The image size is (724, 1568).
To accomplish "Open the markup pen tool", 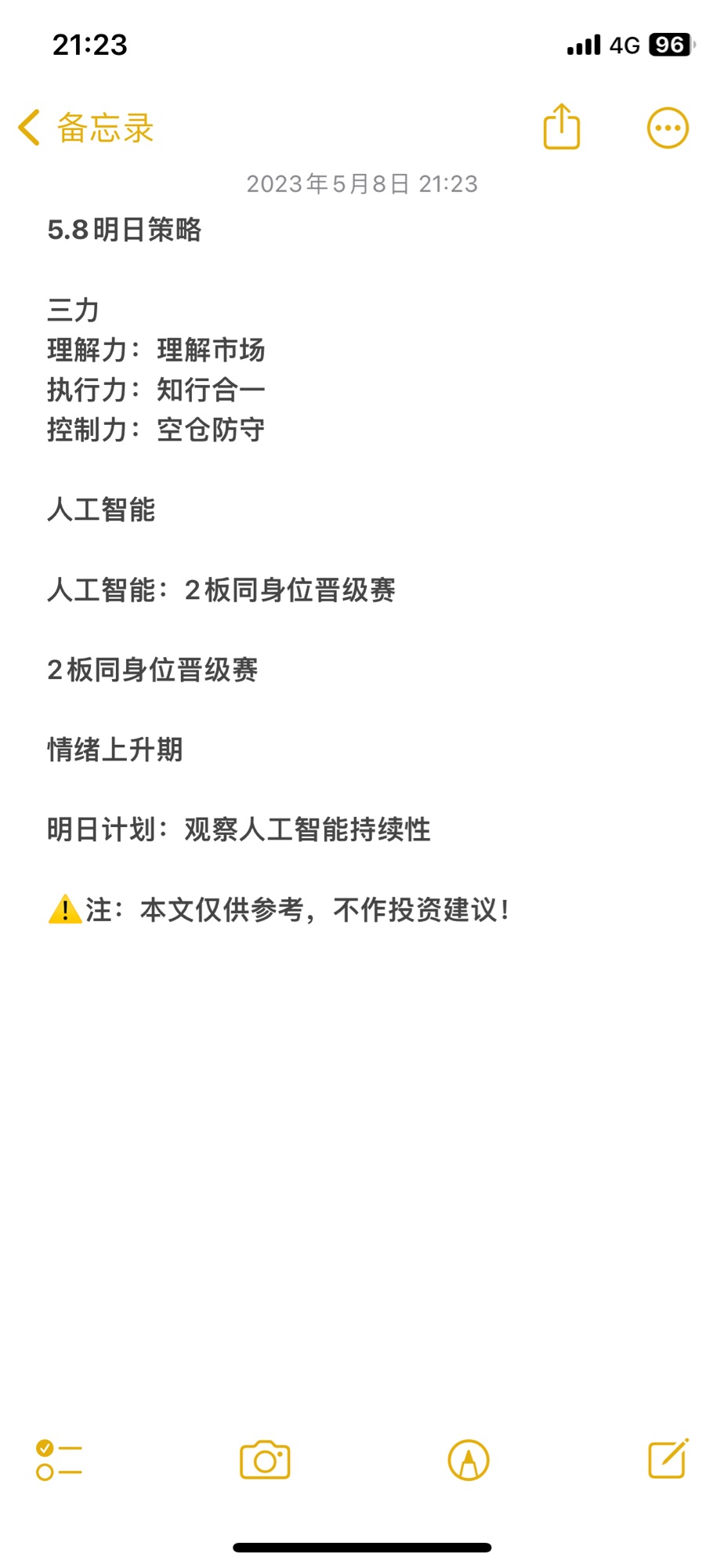I will pyautogui.click(x=469, y=1460).
